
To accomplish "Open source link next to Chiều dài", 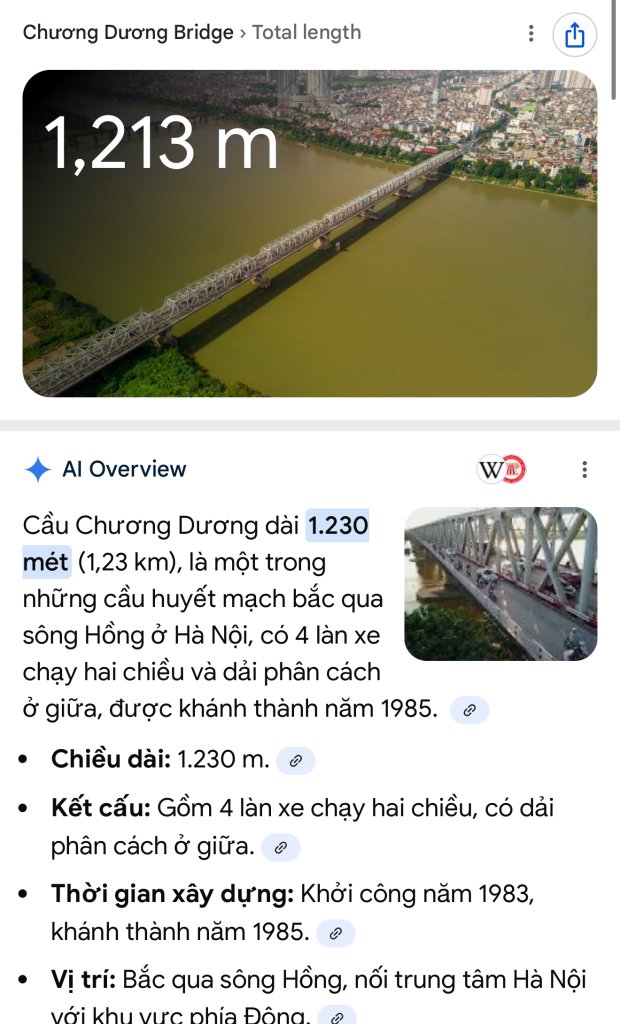I will point(295,760).
